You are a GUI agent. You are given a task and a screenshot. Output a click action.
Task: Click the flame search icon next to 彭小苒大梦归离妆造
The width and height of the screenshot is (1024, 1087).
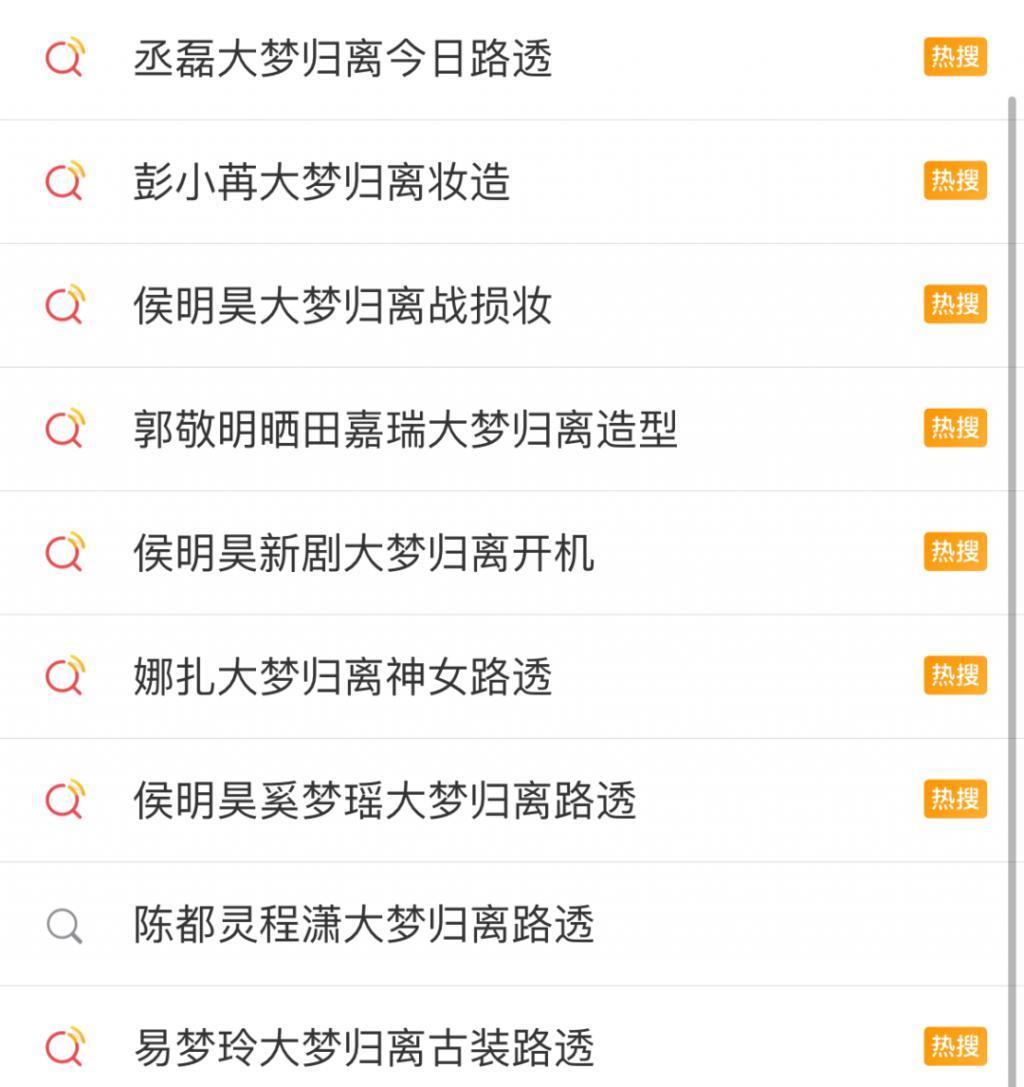coord(63,182)
